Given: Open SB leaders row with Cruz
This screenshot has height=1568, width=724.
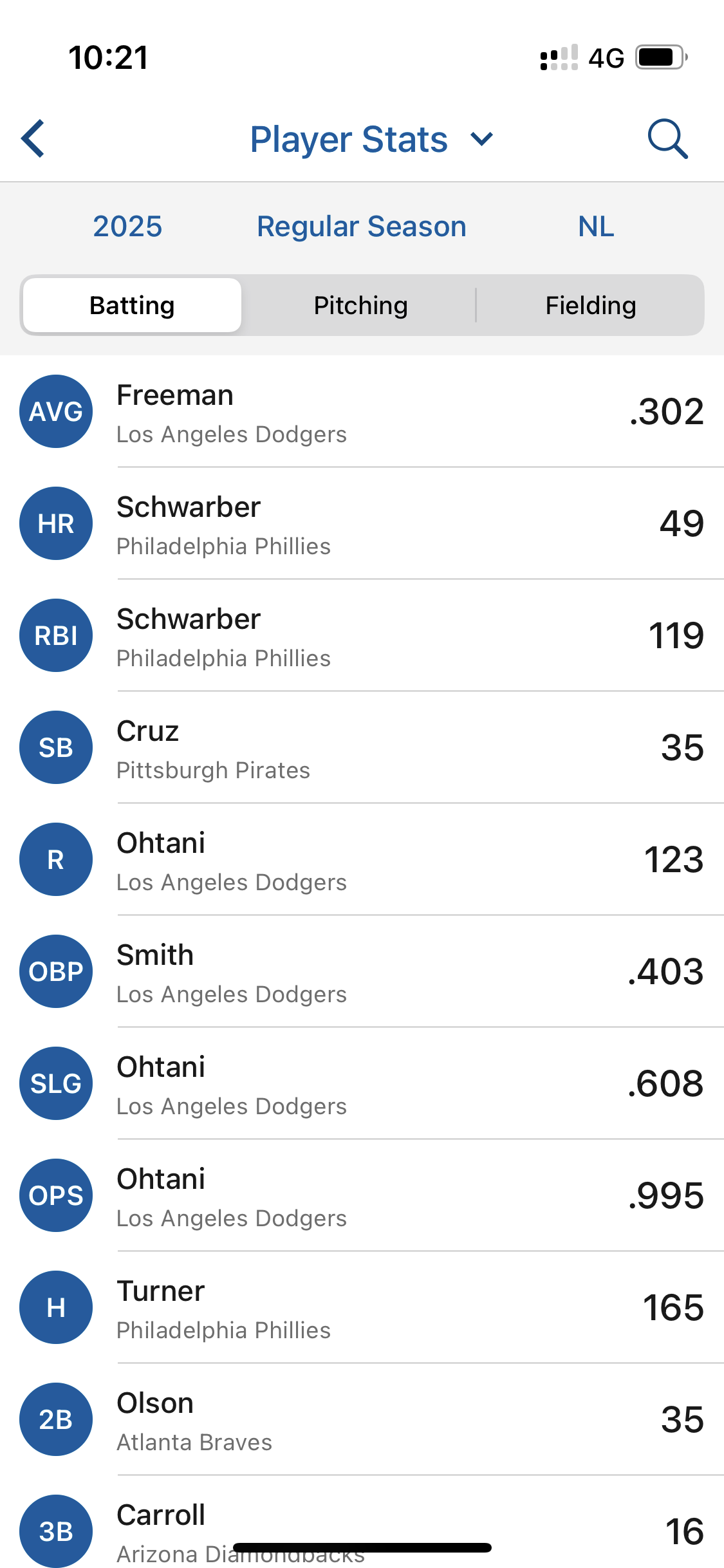Looking at the screenshot, I should [x=362, y=747].
